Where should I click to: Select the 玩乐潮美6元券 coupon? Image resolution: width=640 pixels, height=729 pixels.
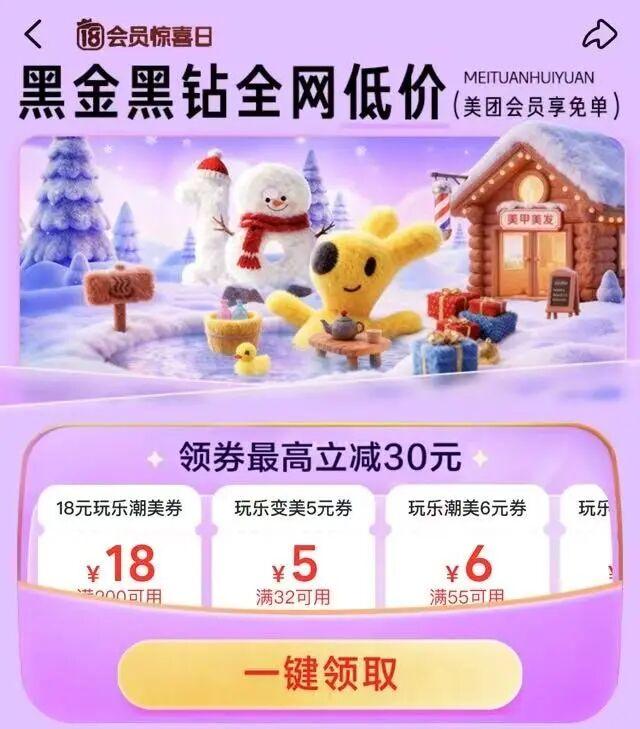pyautogui.click(x=467, y=550)
